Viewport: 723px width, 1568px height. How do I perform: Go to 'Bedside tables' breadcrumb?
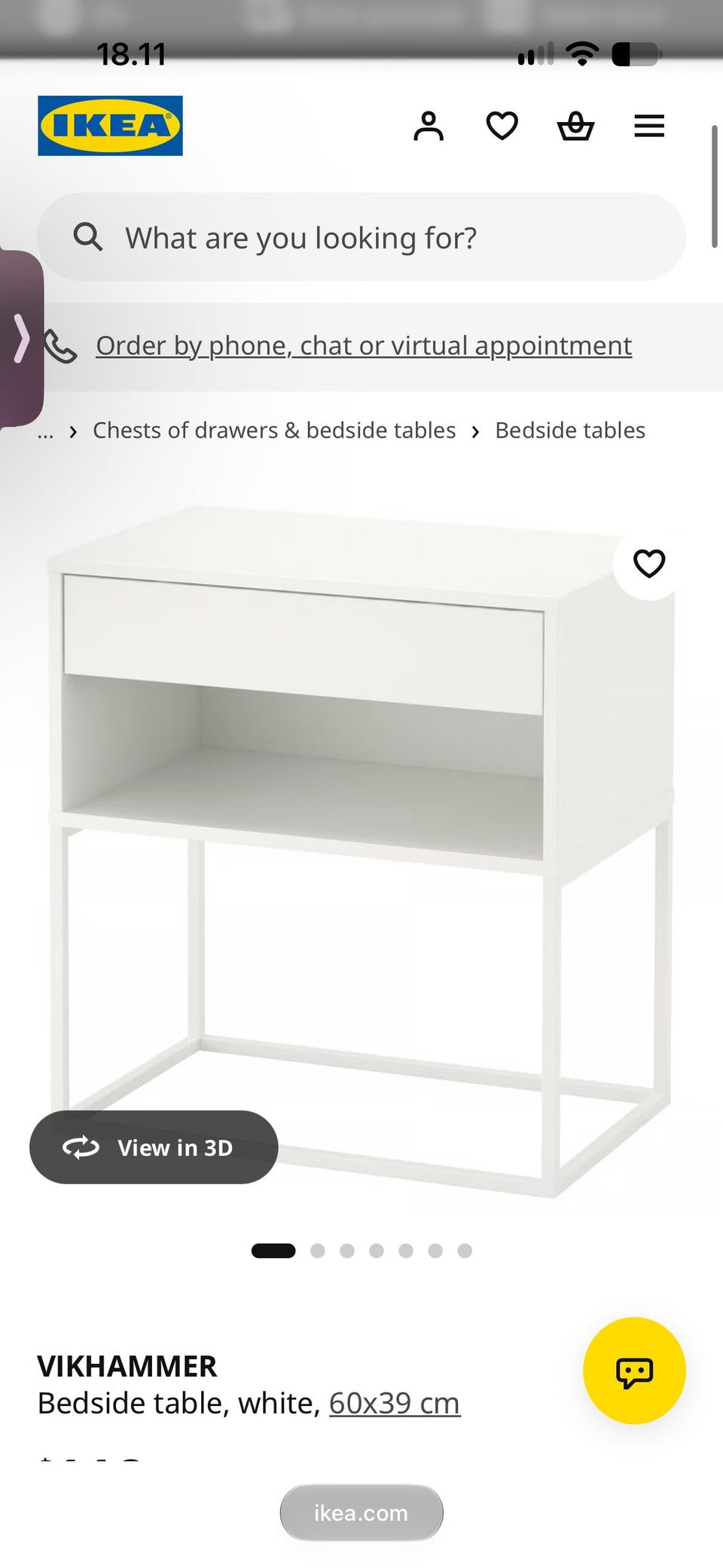(570, 430)
